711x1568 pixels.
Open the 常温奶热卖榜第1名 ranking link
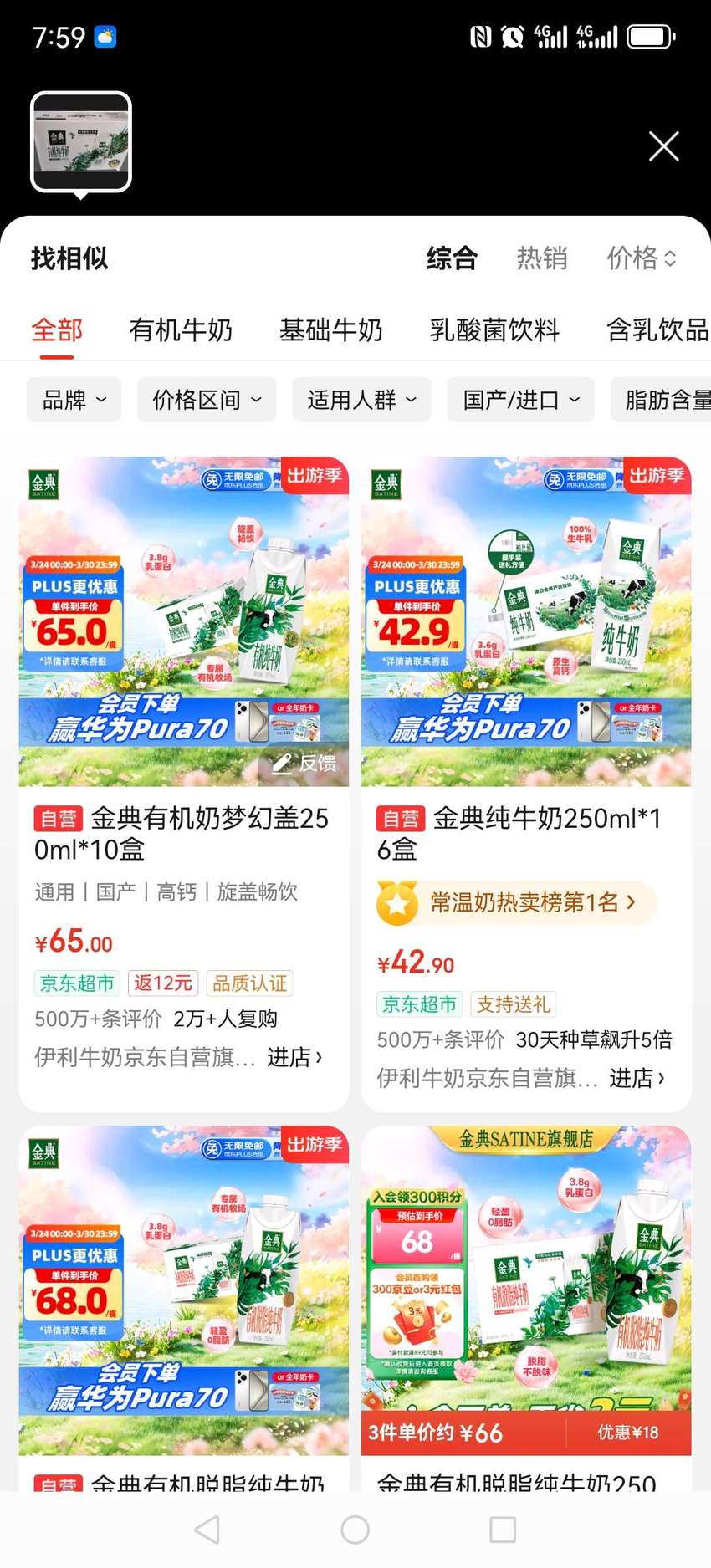pyautogui.click(x=516, y=903)
